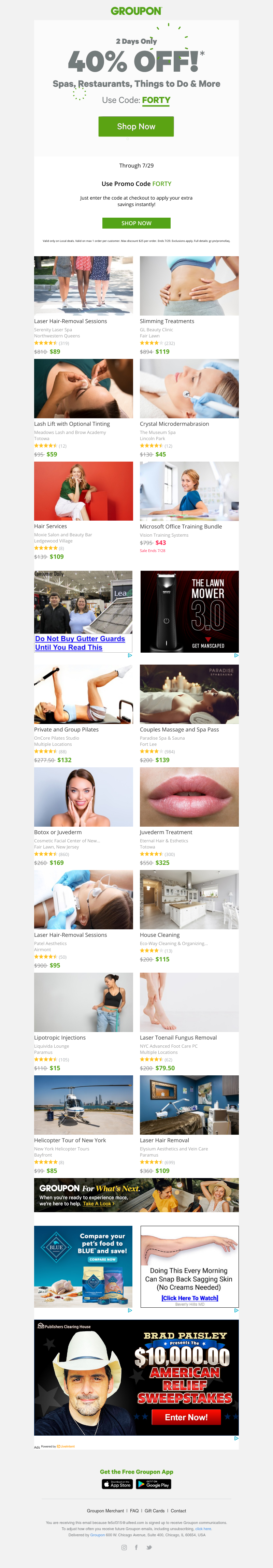Follow the Take A Look link
Screen dimensions: 273x1568
[98, 1203]
